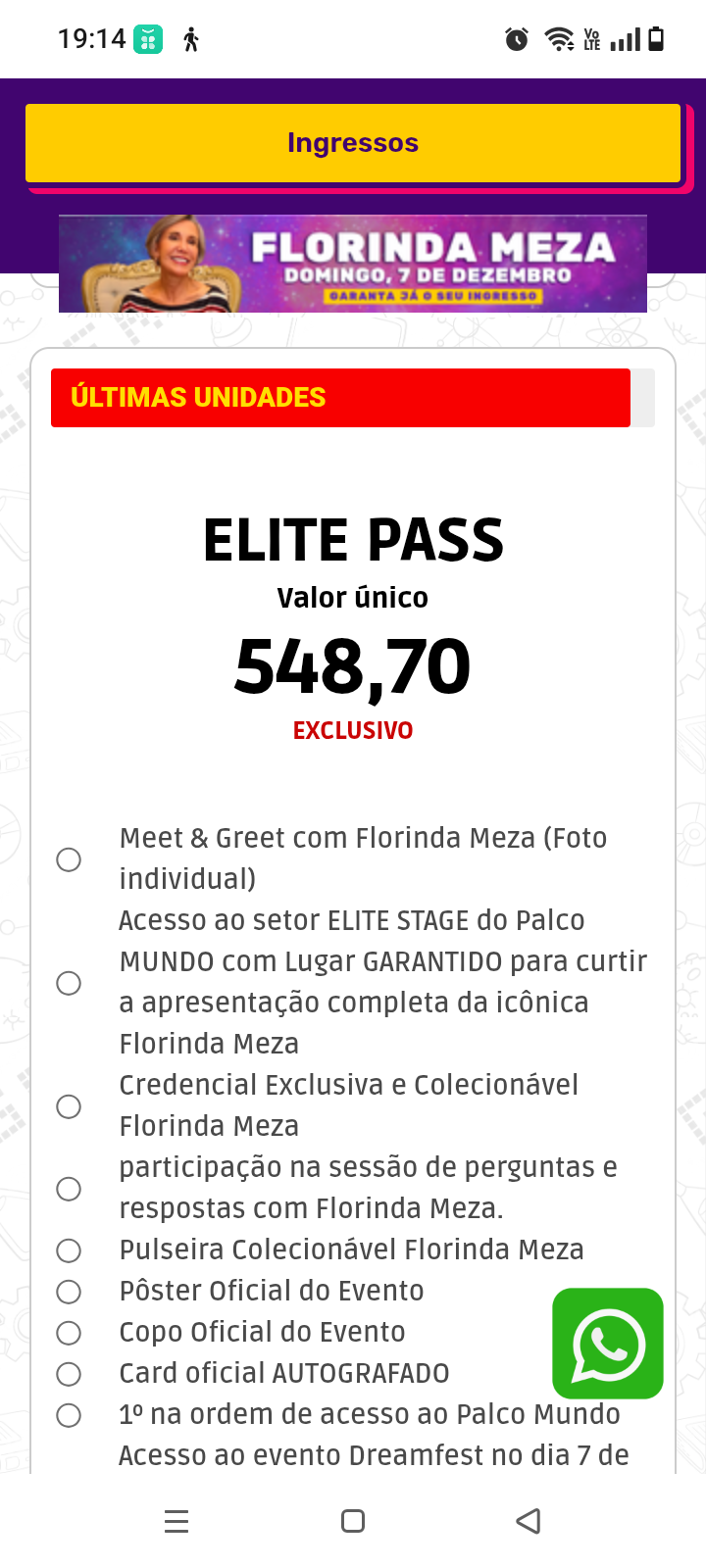
Task: Tap the yellow Ingressos button
Action: (353, 143)
